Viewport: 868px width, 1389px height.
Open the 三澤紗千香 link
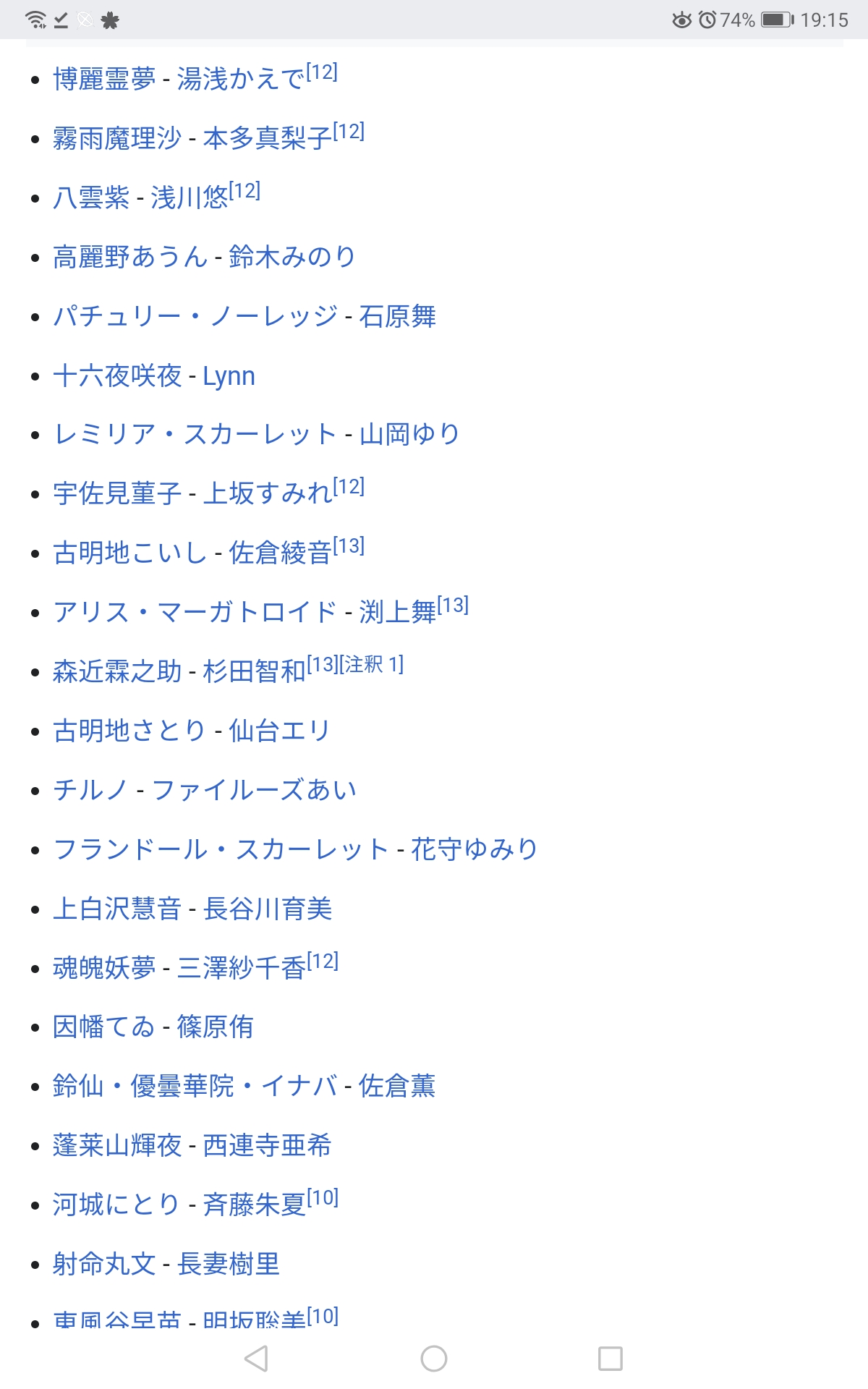[x=241, y=968]
